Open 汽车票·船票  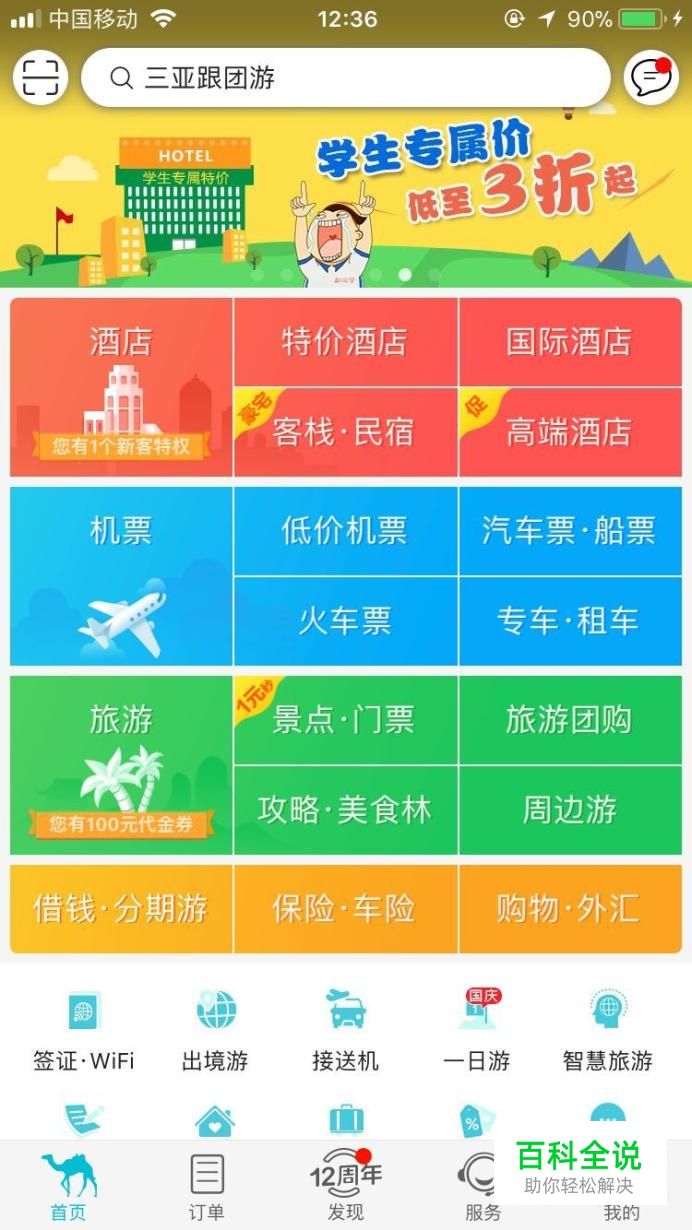click(x=570, y=531)
